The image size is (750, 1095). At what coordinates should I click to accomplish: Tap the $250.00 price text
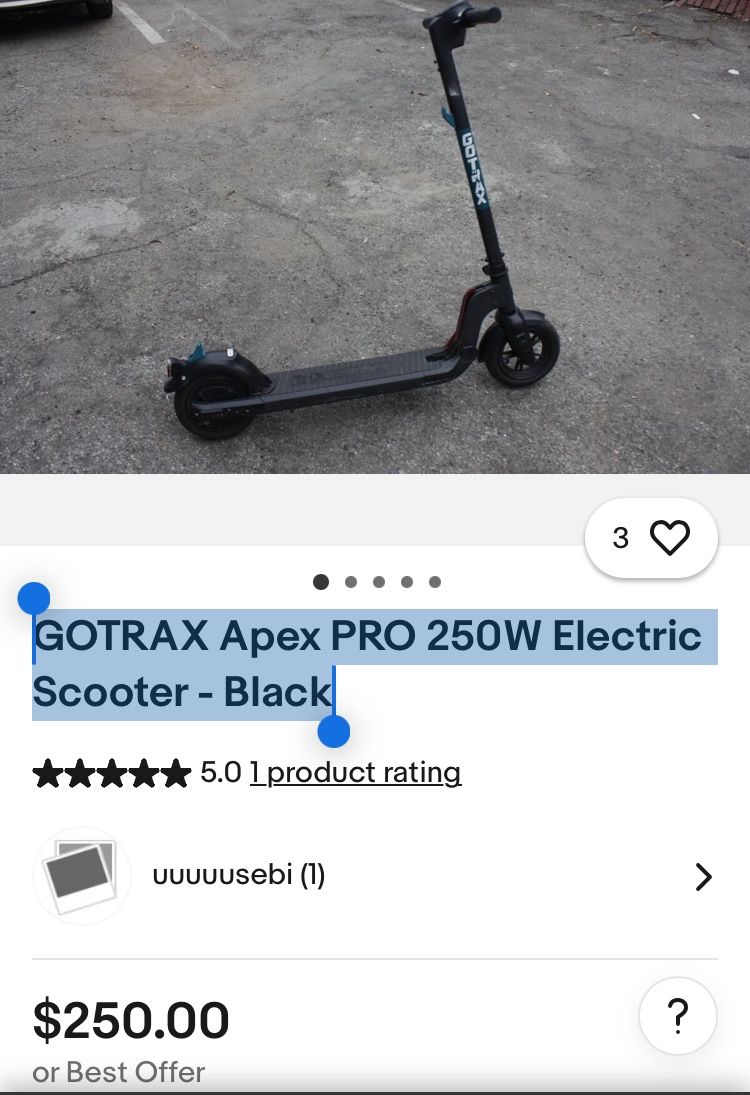[130, 1020]
